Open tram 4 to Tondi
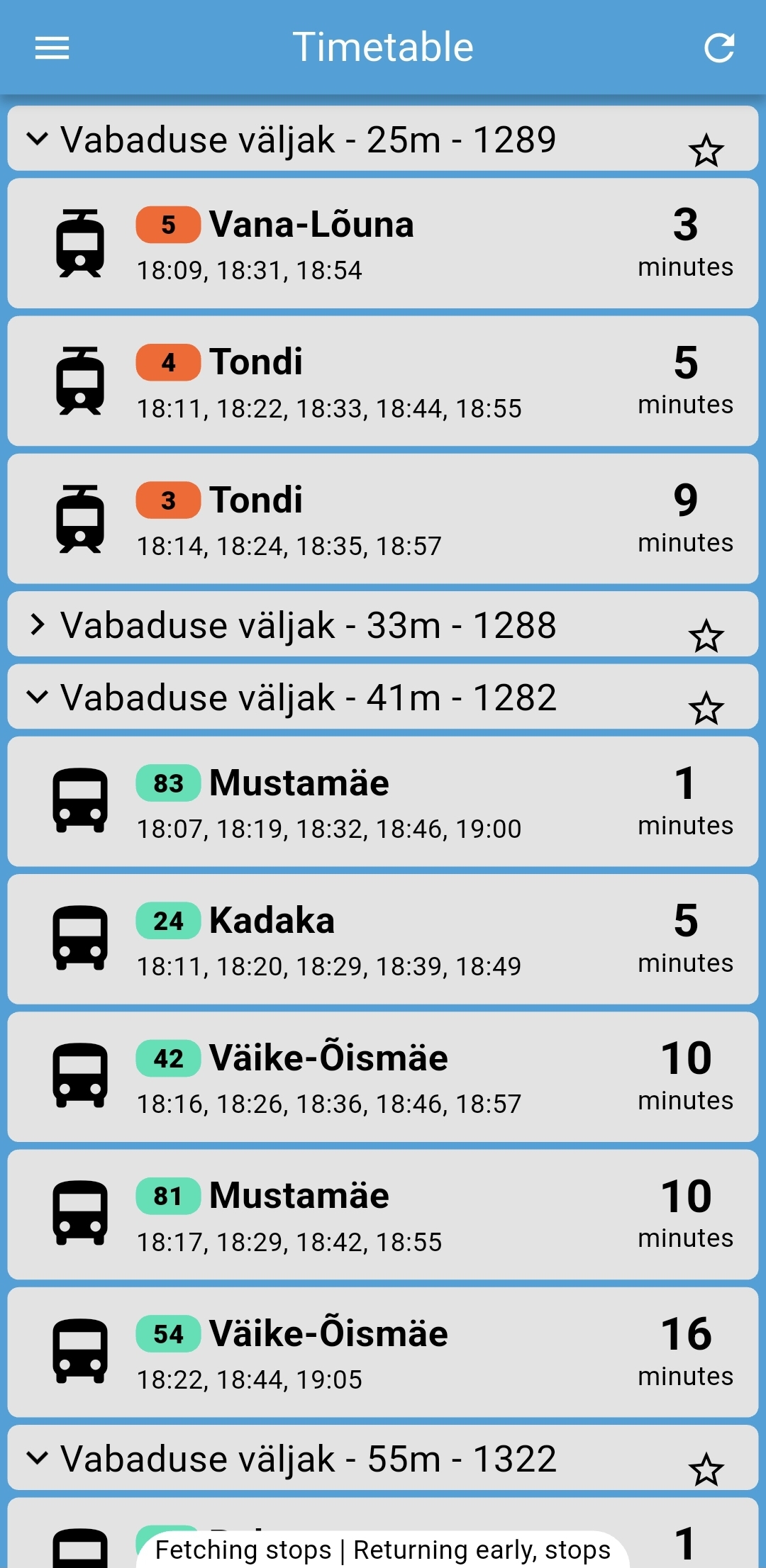The width and height of the screenshot is (766, 1568). tap(383, 381)
